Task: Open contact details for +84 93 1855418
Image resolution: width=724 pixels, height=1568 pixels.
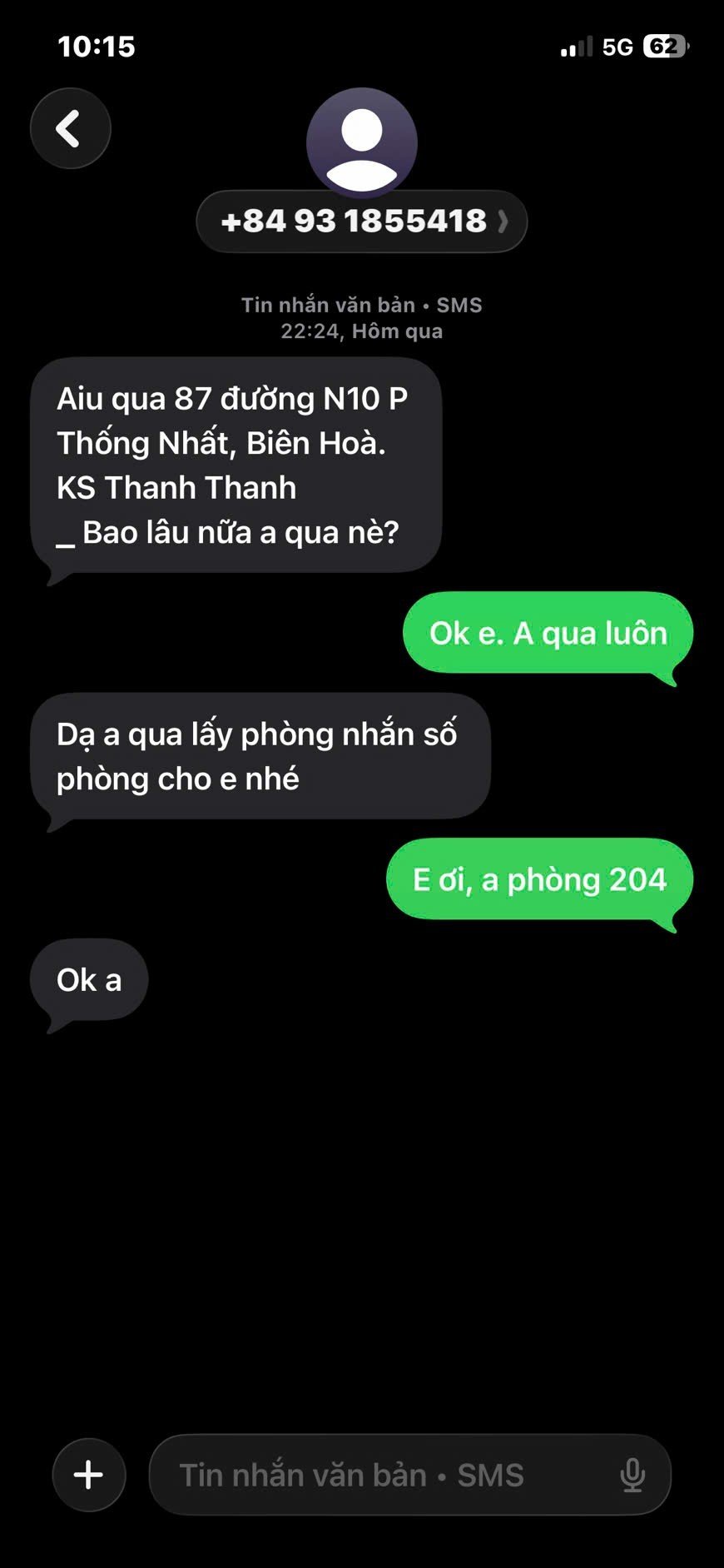Action: (361, 222)
